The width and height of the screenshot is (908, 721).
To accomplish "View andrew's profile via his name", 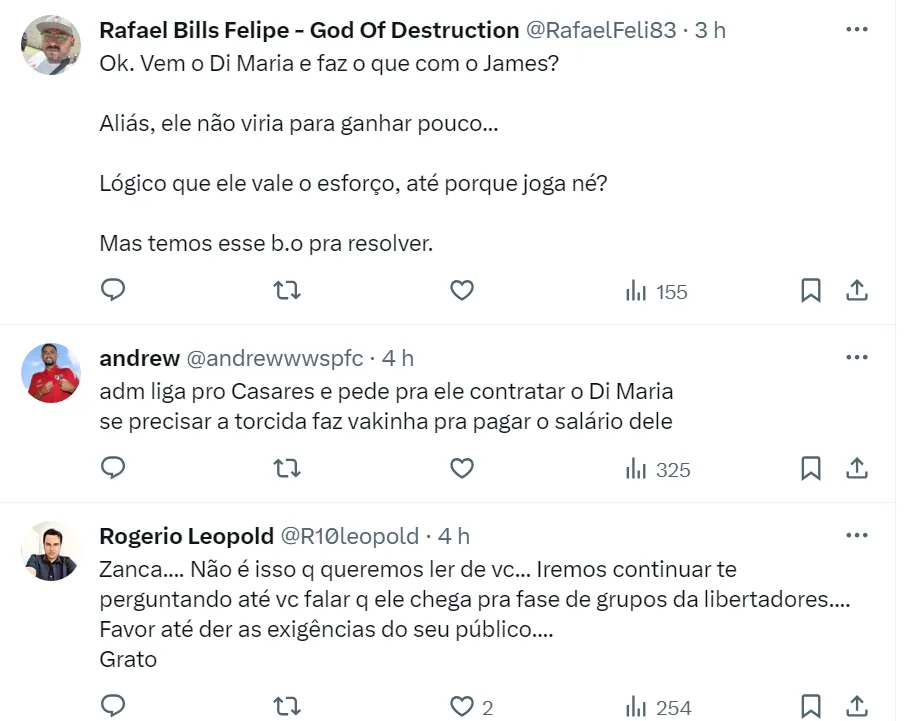I will tap(140, 358).
